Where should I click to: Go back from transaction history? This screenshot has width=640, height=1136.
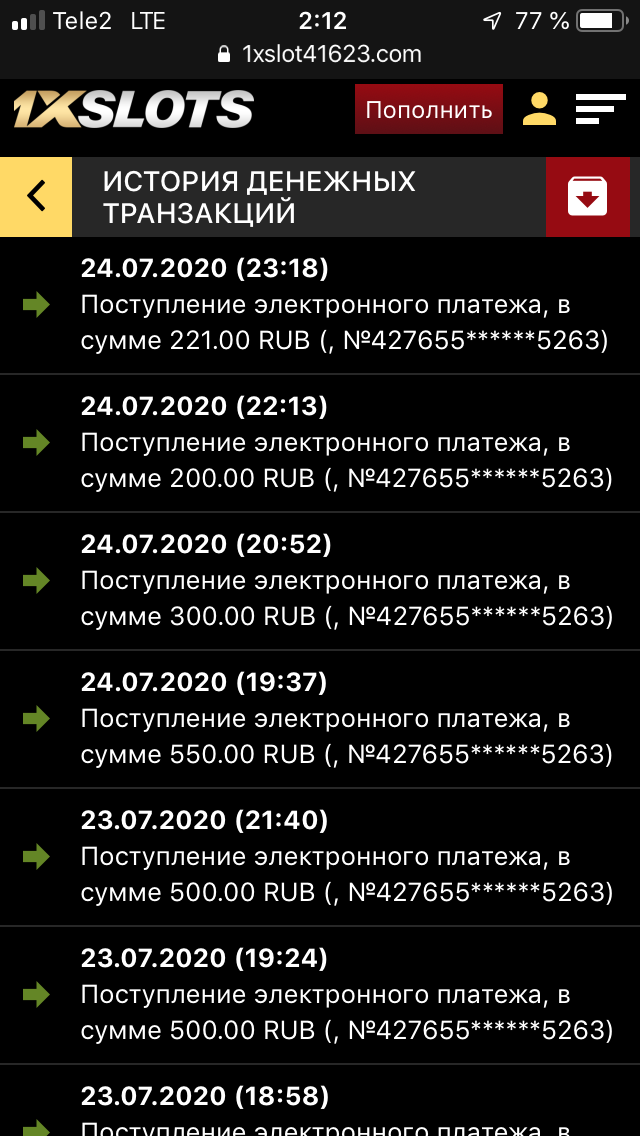pos(36,196)
